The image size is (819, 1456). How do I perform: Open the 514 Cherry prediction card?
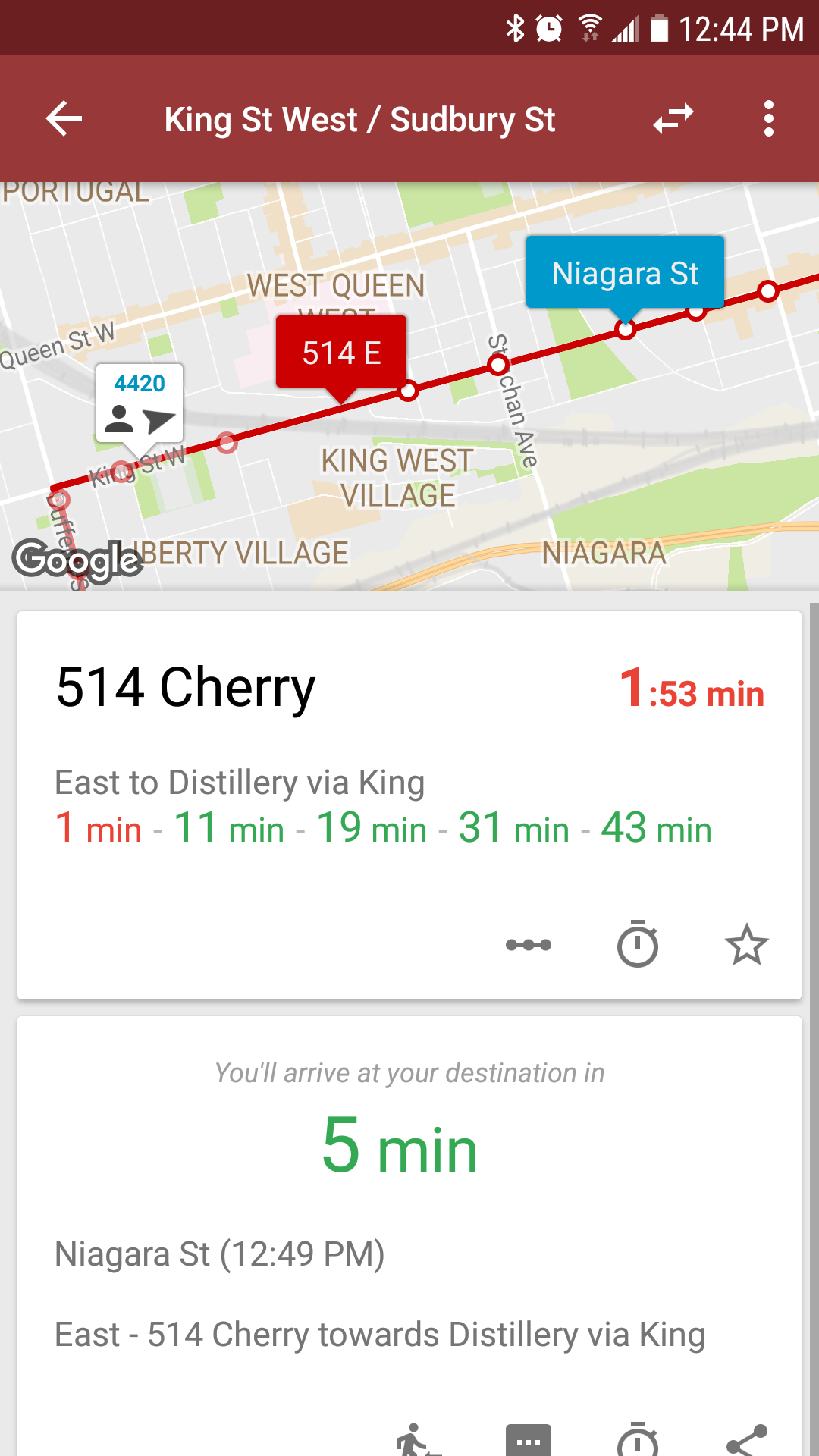tap(409, 805)
